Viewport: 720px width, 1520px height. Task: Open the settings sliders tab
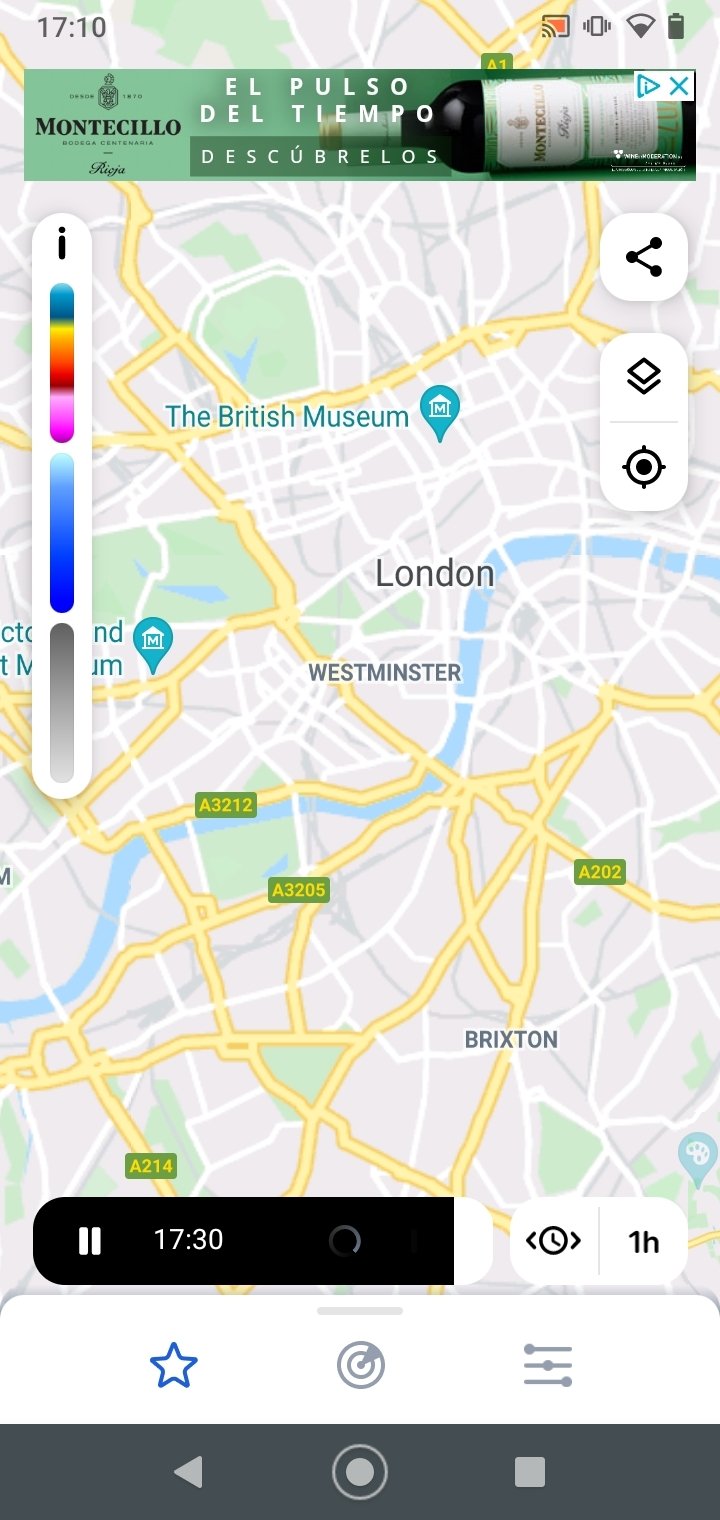click(x=547, y=1366)
